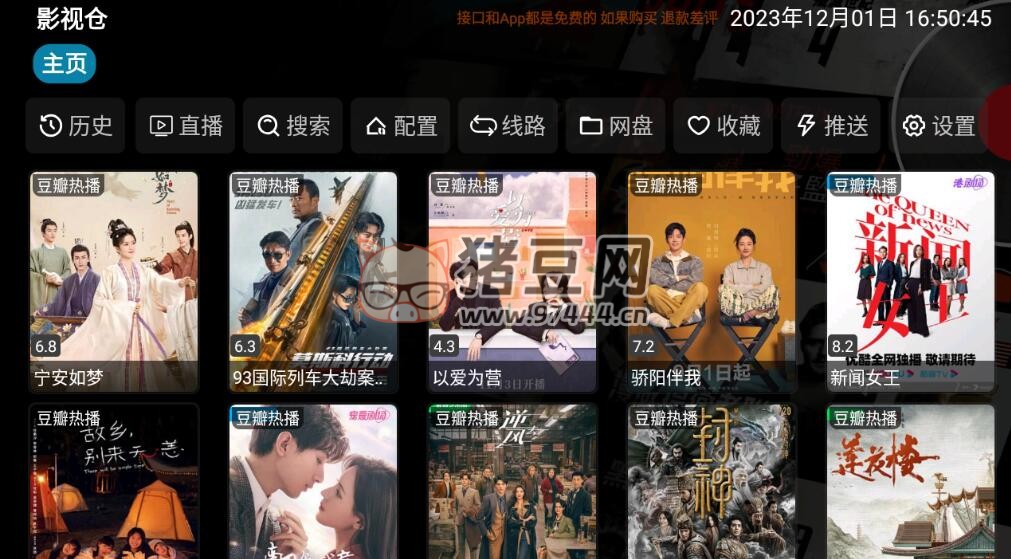The width and height of the screenshot is (1011, 559).
Task: Open 93国际列车大劫案 movie card
Action: (313, 281)
